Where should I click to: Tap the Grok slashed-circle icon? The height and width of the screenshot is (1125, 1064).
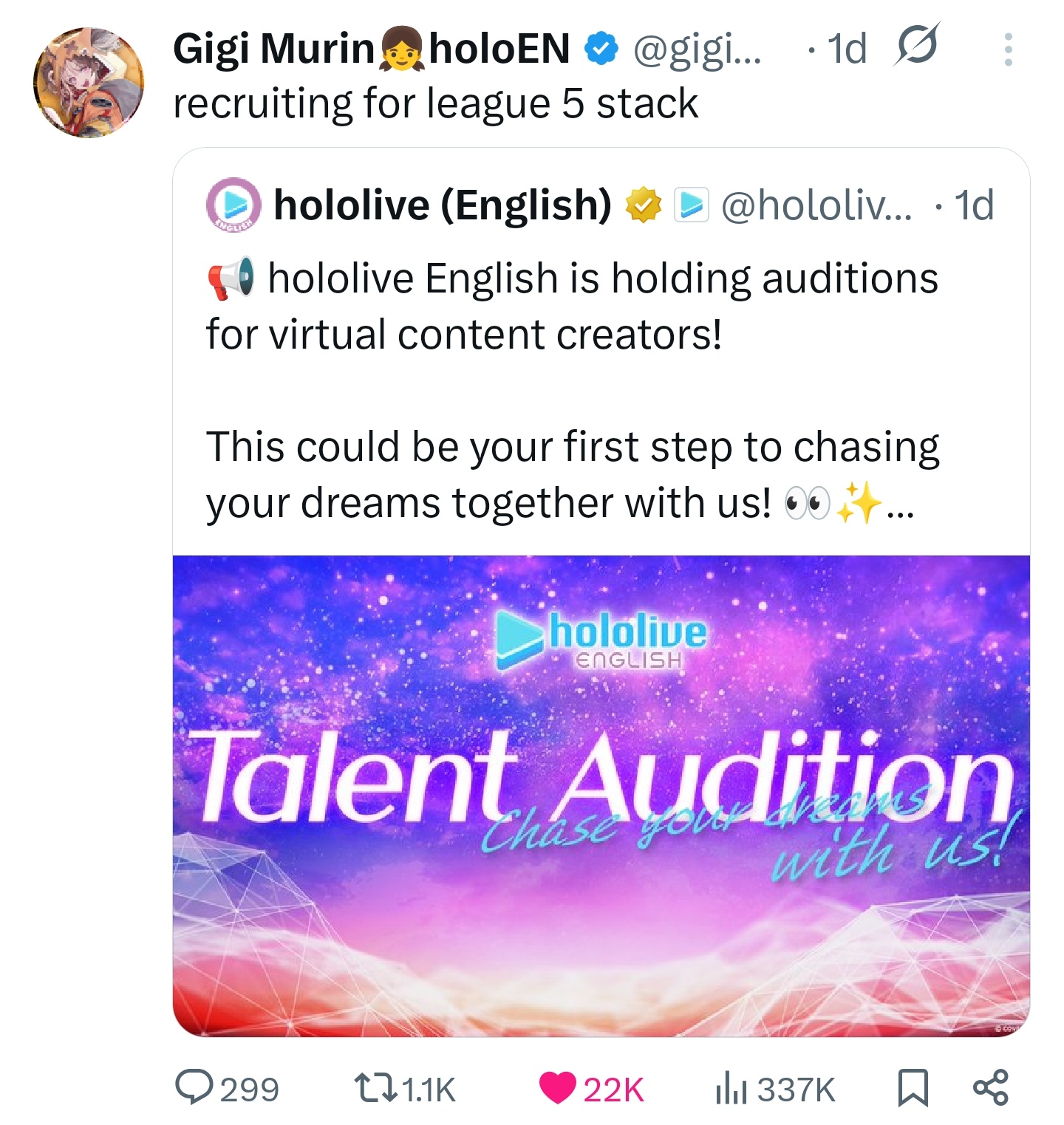pyautogui.click(x=916, y=46)
